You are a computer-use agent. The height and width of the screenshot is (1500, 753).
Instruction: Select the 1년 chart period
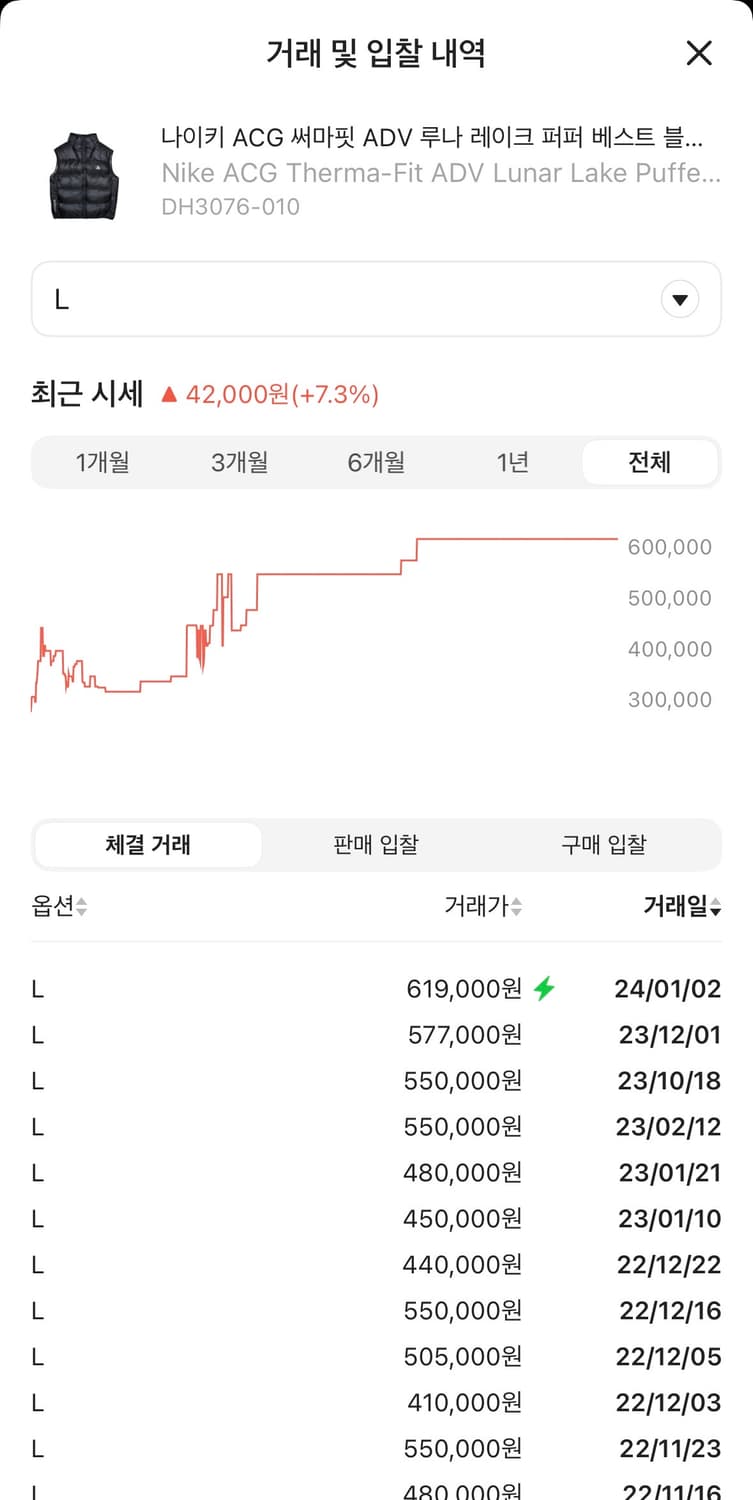click(x=513, y=462)
